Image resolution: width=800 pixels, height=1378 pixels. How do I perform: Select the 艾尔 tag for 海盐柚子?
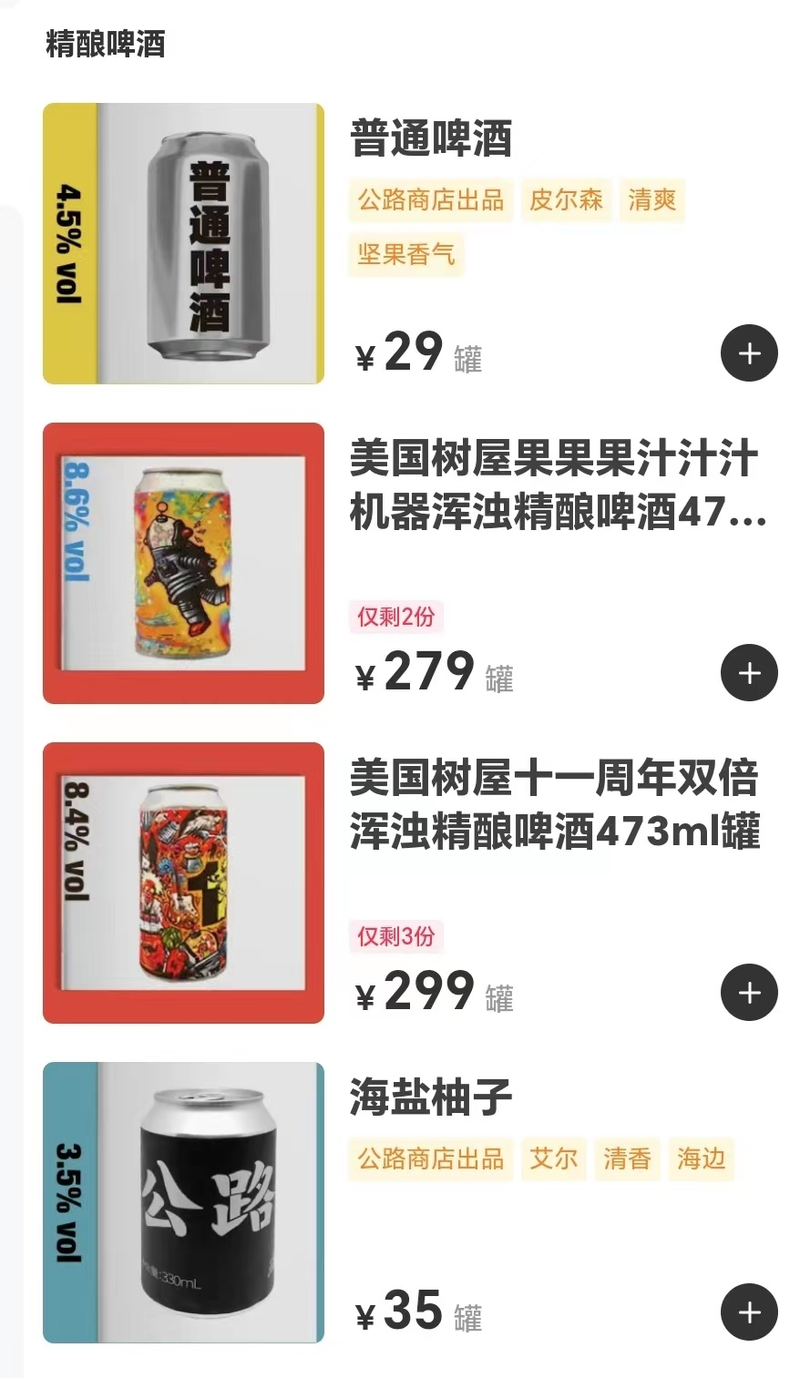point(554,1159)
